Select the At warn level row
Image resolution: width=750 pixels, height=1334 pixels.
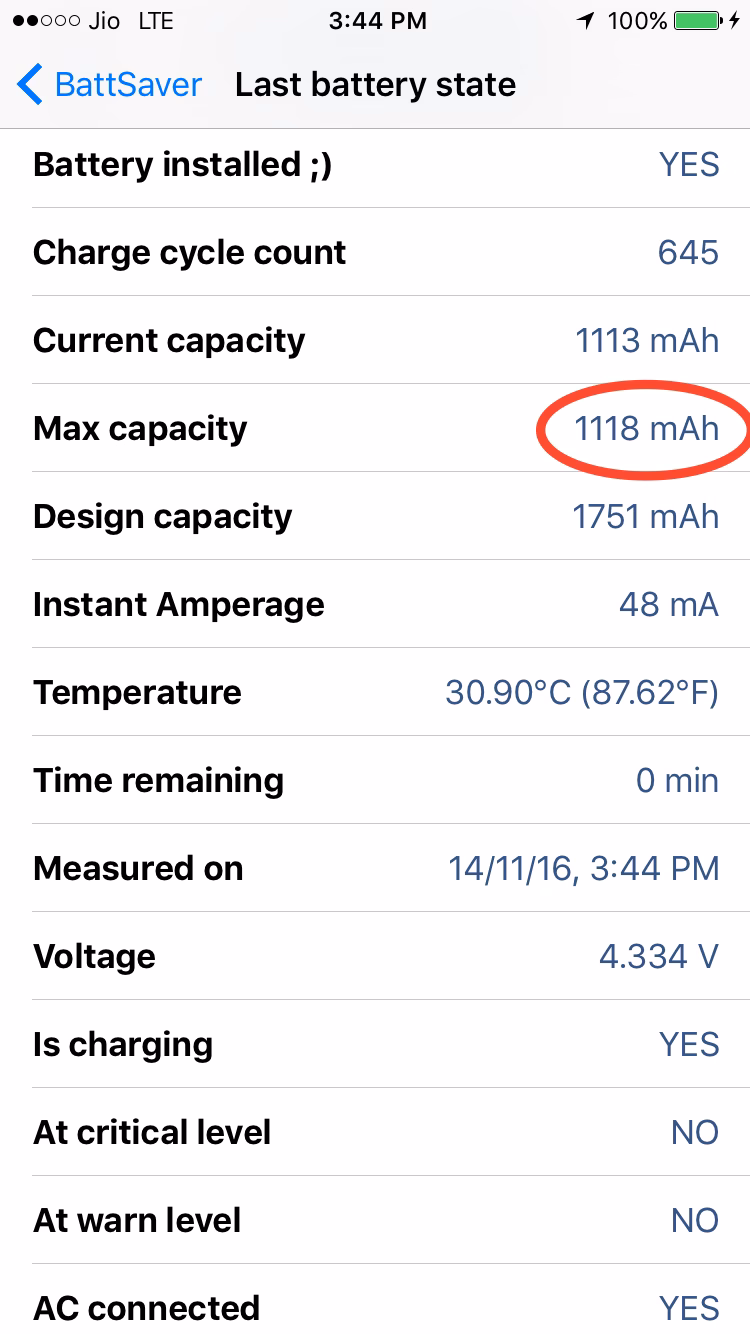click(375, 1219)
